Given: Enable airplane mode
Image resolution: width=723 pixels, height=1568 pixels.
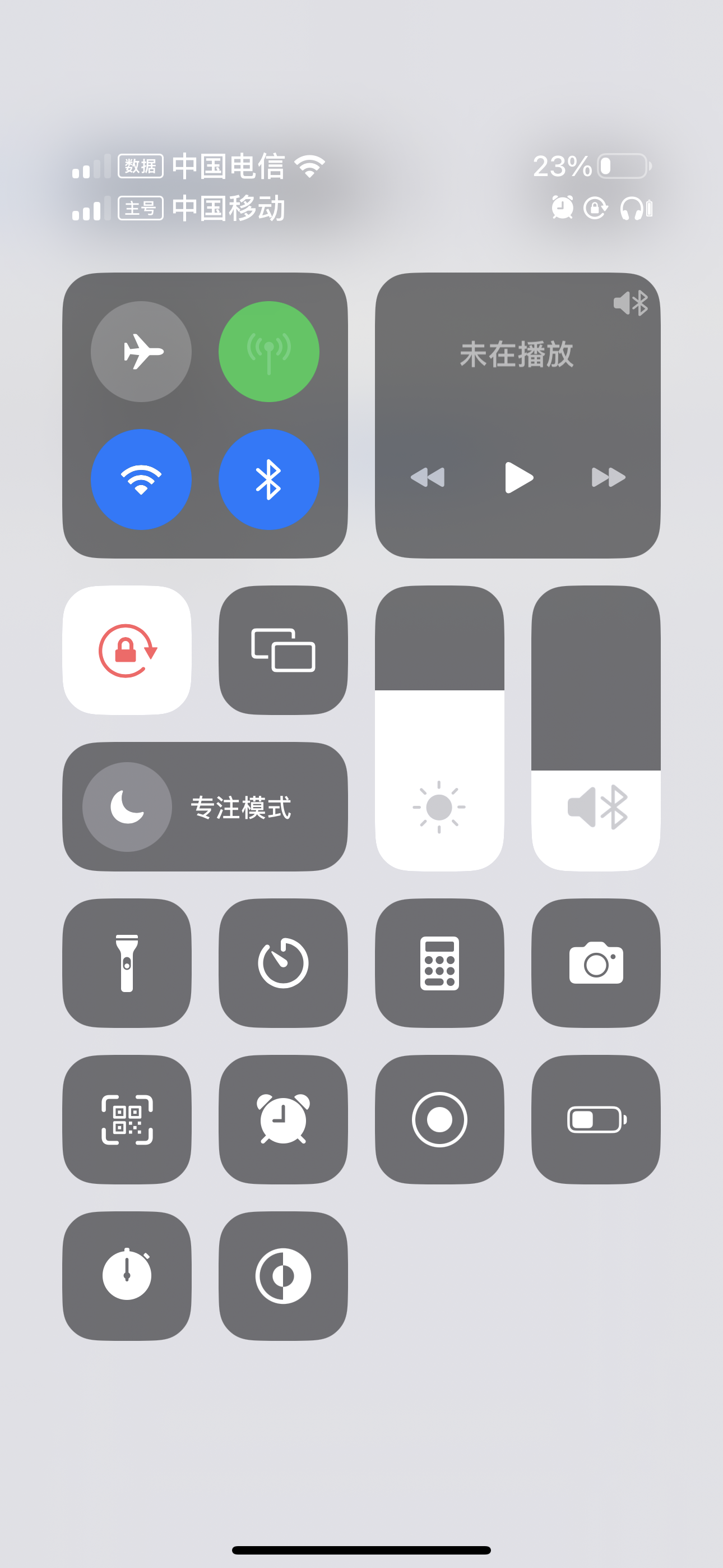Looking at the screenshot, I should tap(141, 351).
